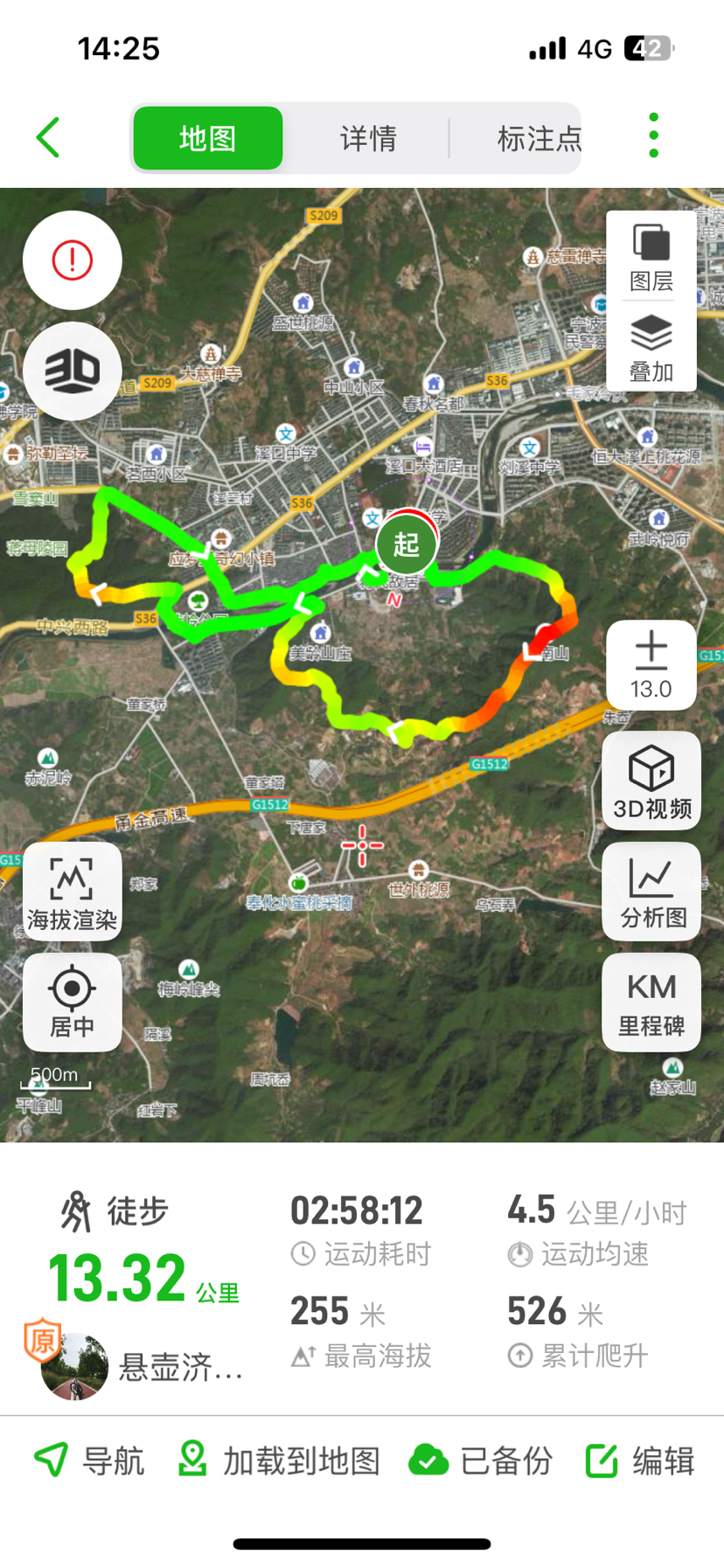Tap the red exclamation report button
This screenshot has width=724, height=1568.
pos(73,260)
